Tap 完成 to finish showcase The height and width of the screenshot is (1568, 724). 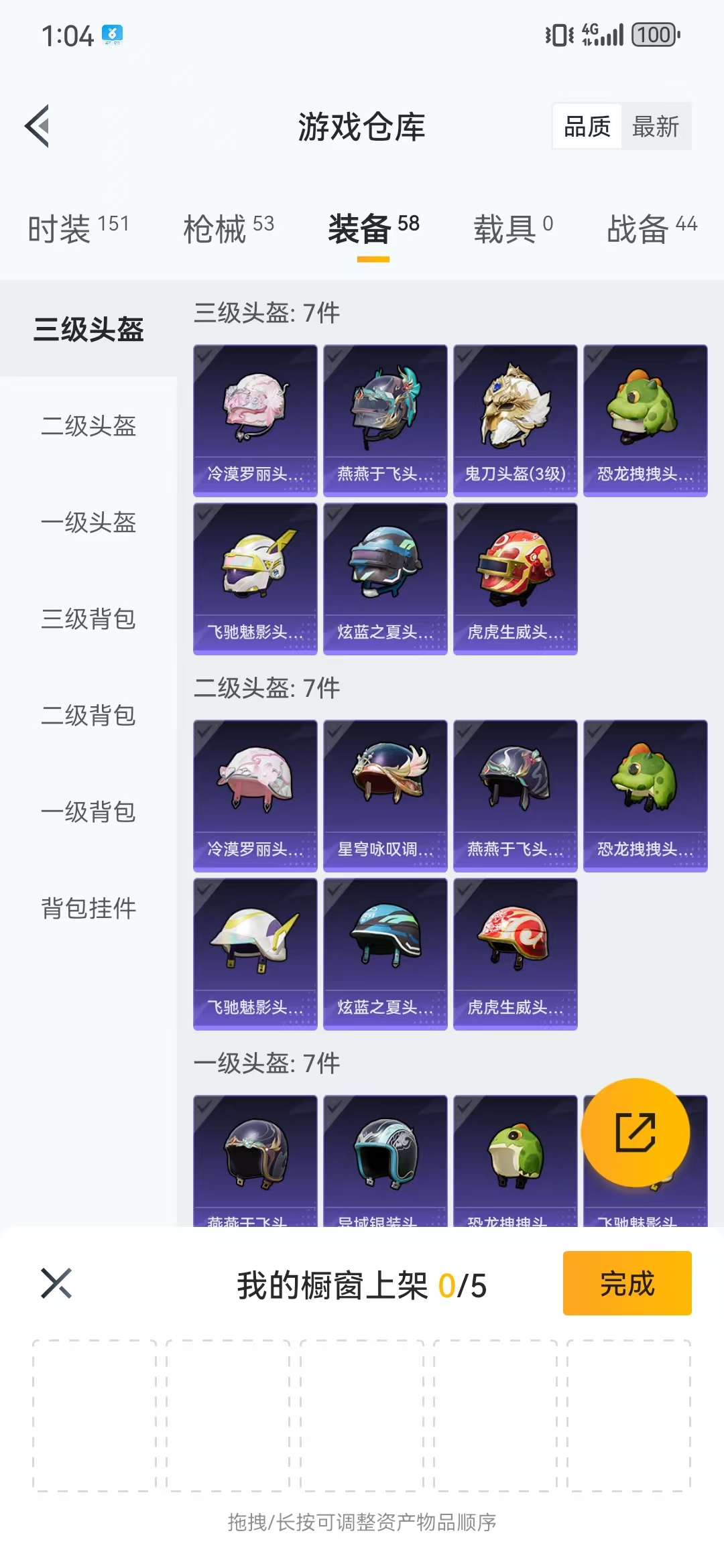point(627,1283)
